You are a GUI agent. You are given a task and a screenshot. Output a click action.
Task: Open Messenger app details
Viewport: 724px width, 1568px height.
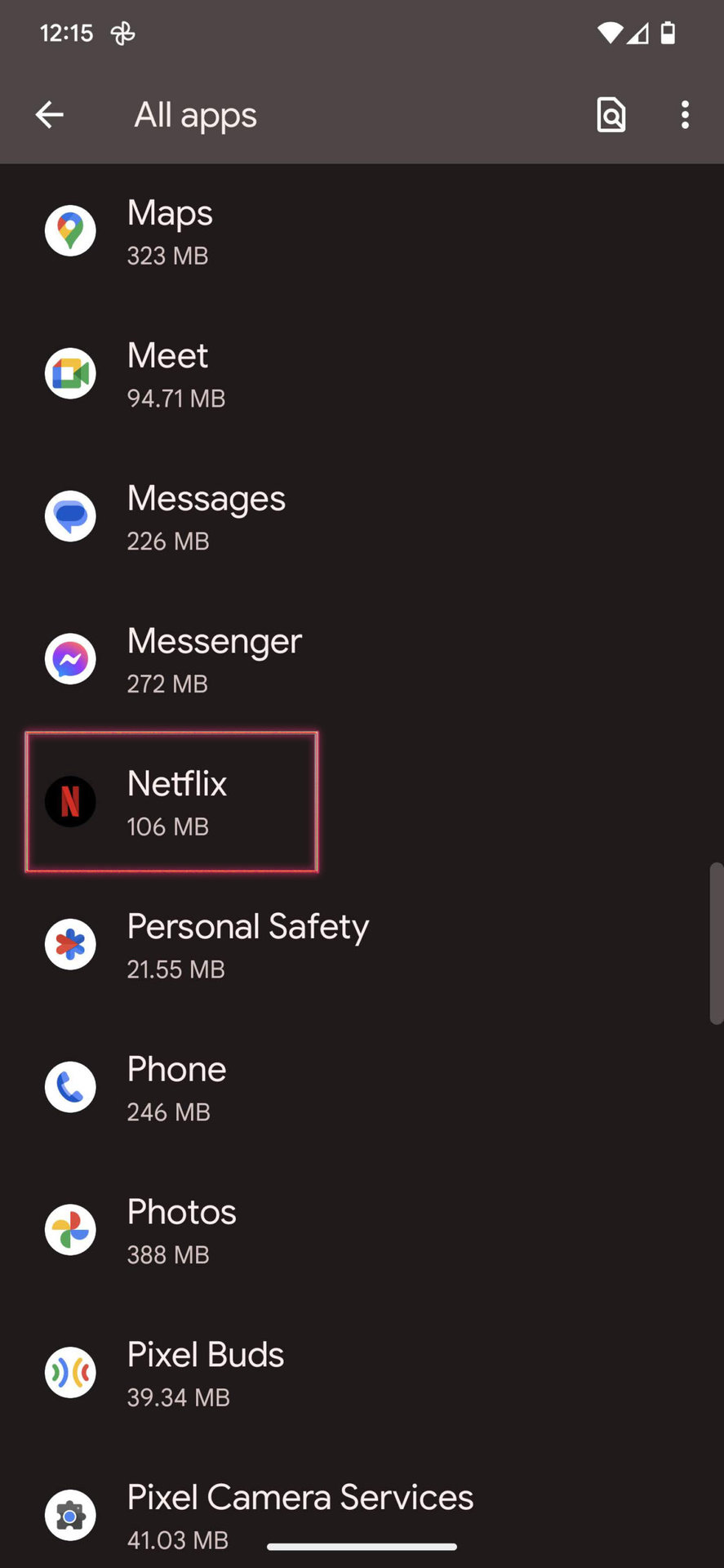pos(214,660)
